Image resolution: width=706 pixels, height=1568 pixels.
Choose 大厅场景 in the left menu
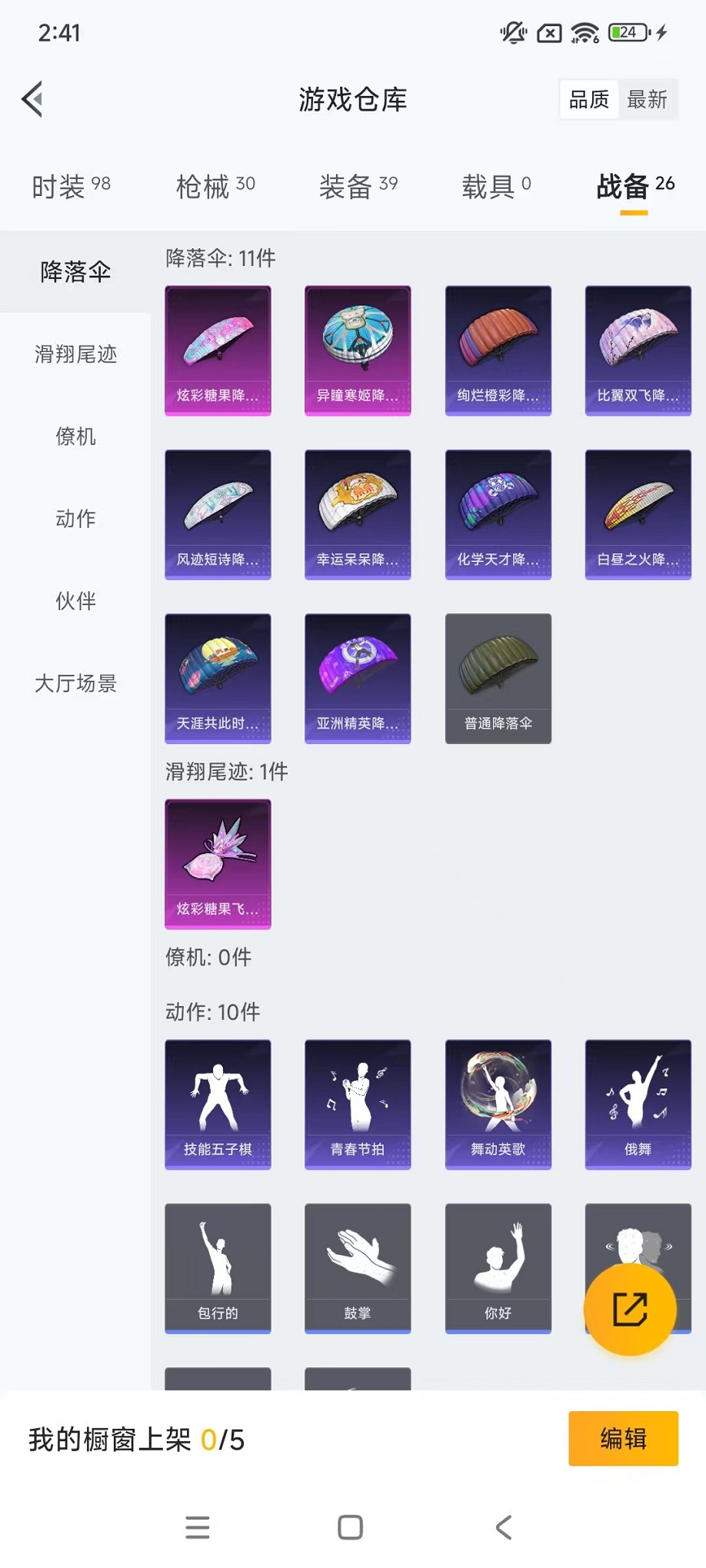[x=75, y=683]
